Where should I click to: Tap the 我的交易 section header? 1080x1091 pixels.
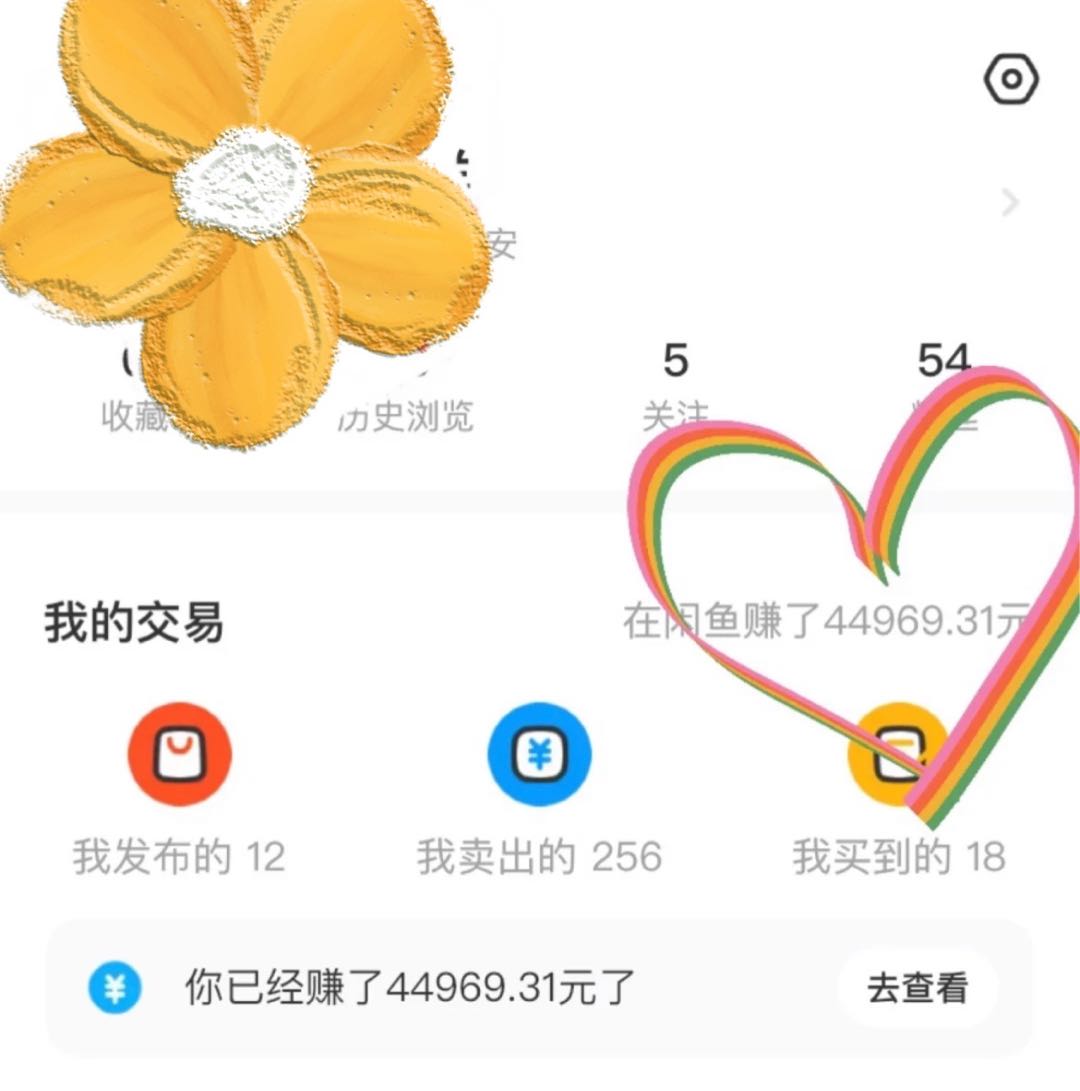click(x=132, y=623)
